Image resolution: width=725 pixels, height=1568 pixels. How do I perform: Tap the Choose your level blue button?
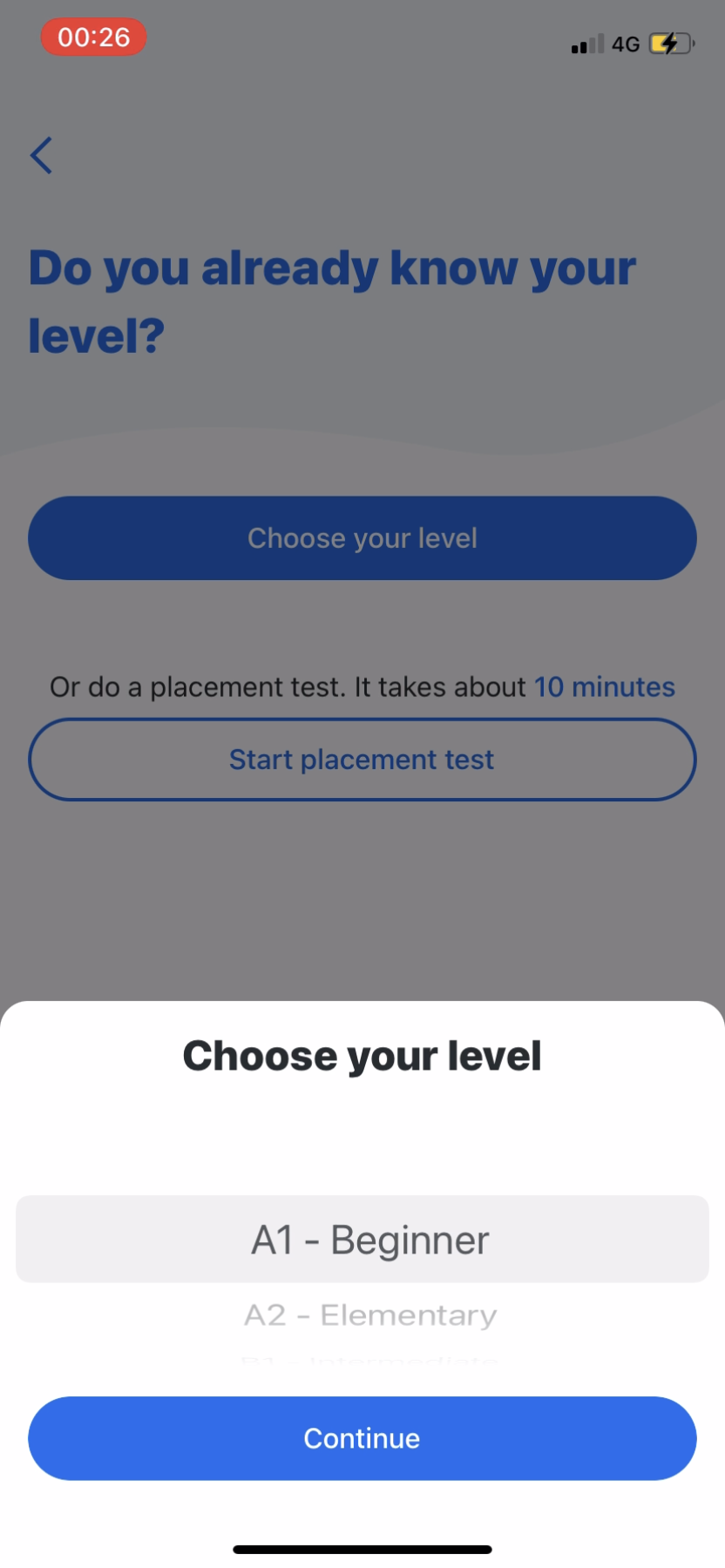362,537
